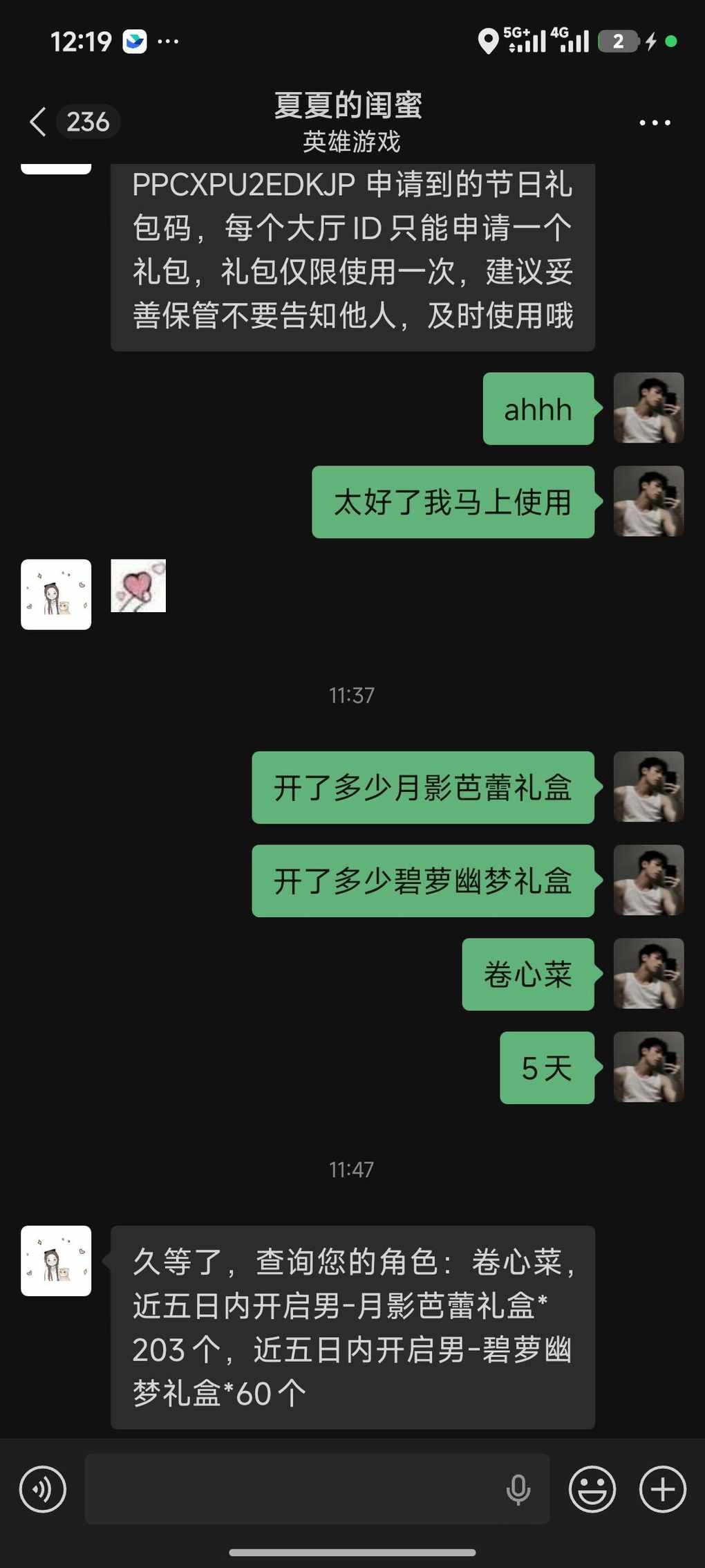Open the heart sticker image

point(138,586)
